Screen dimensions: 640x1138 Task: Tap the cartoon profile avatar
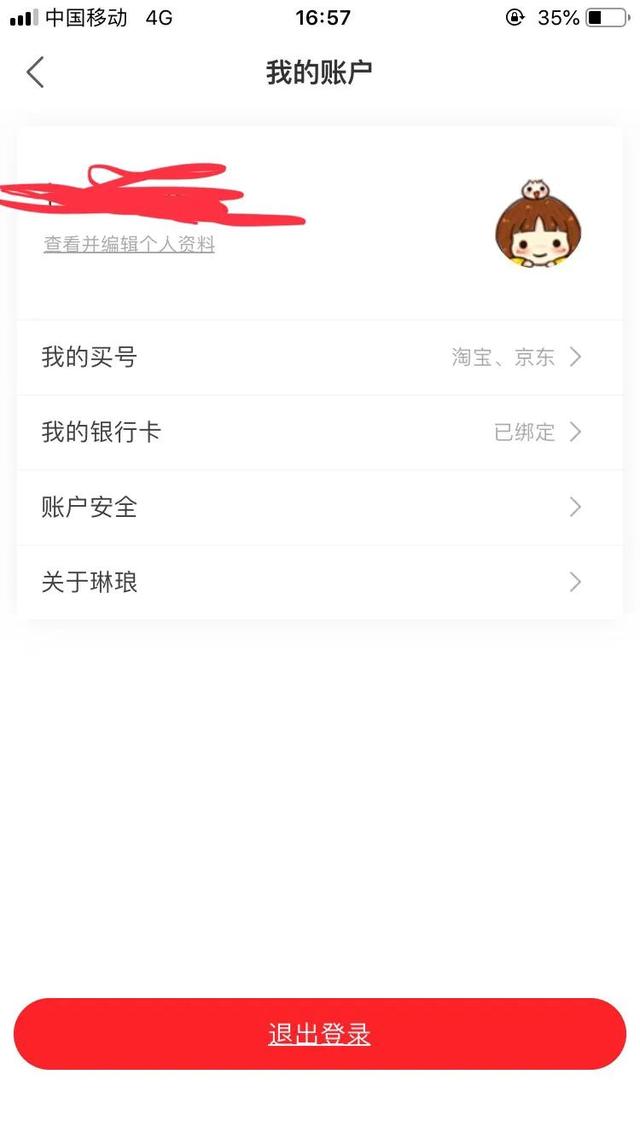(x=538, y=228)
